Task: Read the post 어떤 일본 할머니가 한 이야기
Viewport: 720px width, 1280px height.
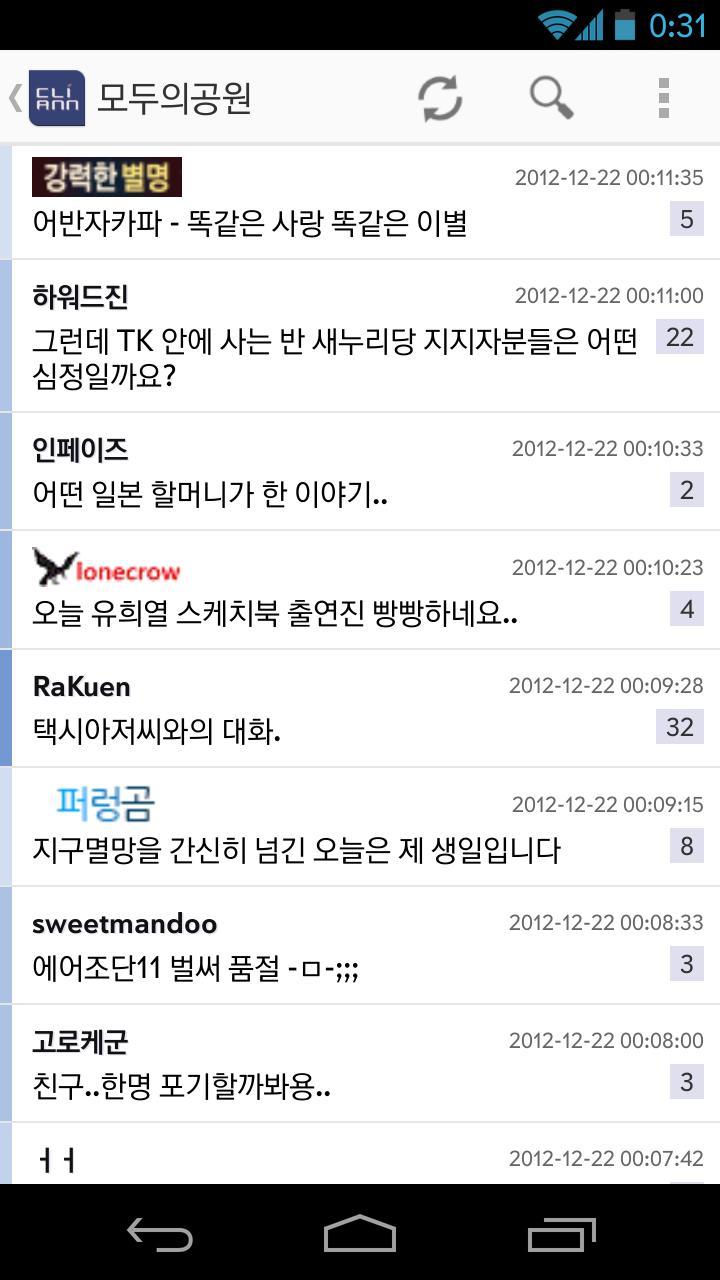Action: [210, 493]
